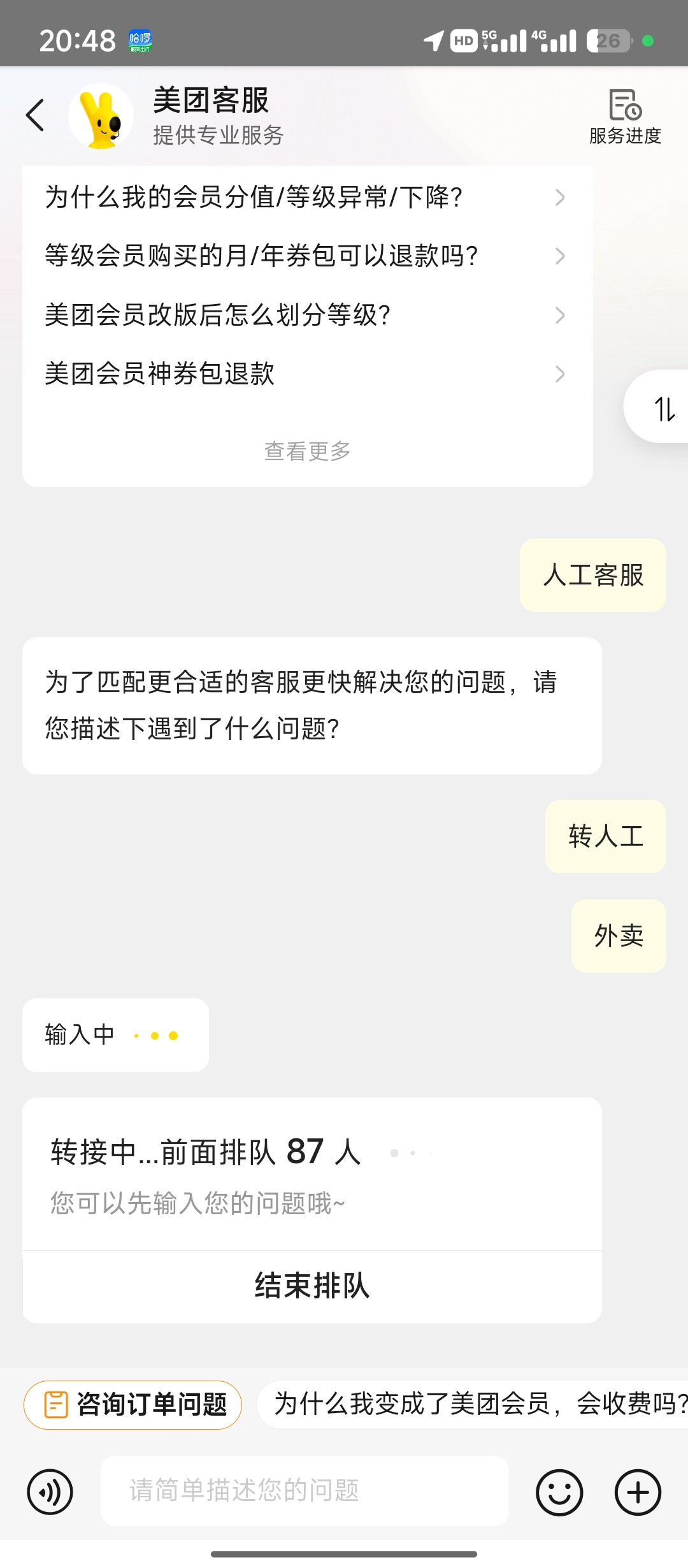The height and width of the screenshot is (1568, 688).
Task: Tap 结束排队 to leave the queue
Action: (x=312, y=1286)
